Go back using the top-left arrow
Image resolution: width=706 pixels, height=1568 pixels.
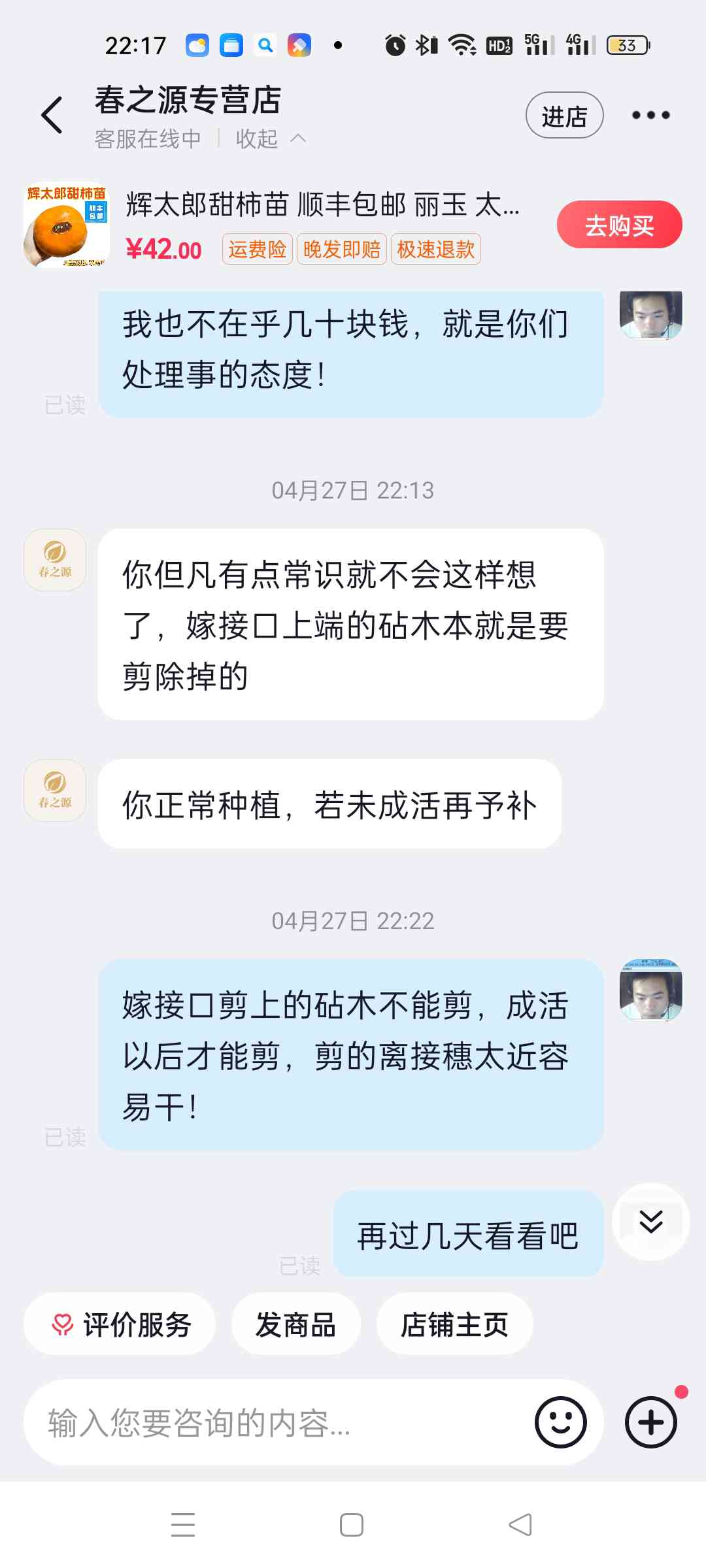click(x=52, y=116)
